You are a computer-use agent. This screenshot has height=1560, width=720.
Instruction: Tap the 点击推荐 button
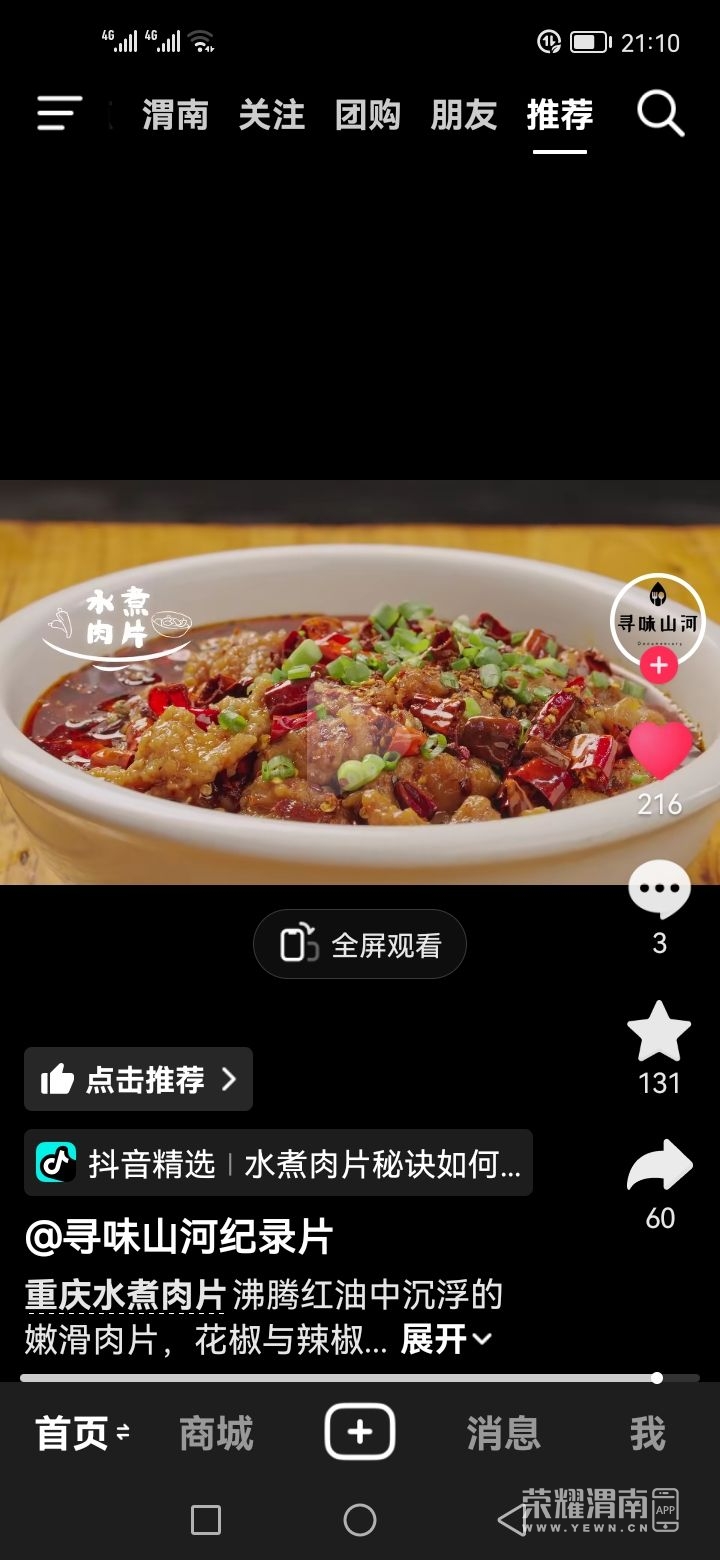[x=138, y=1079]
